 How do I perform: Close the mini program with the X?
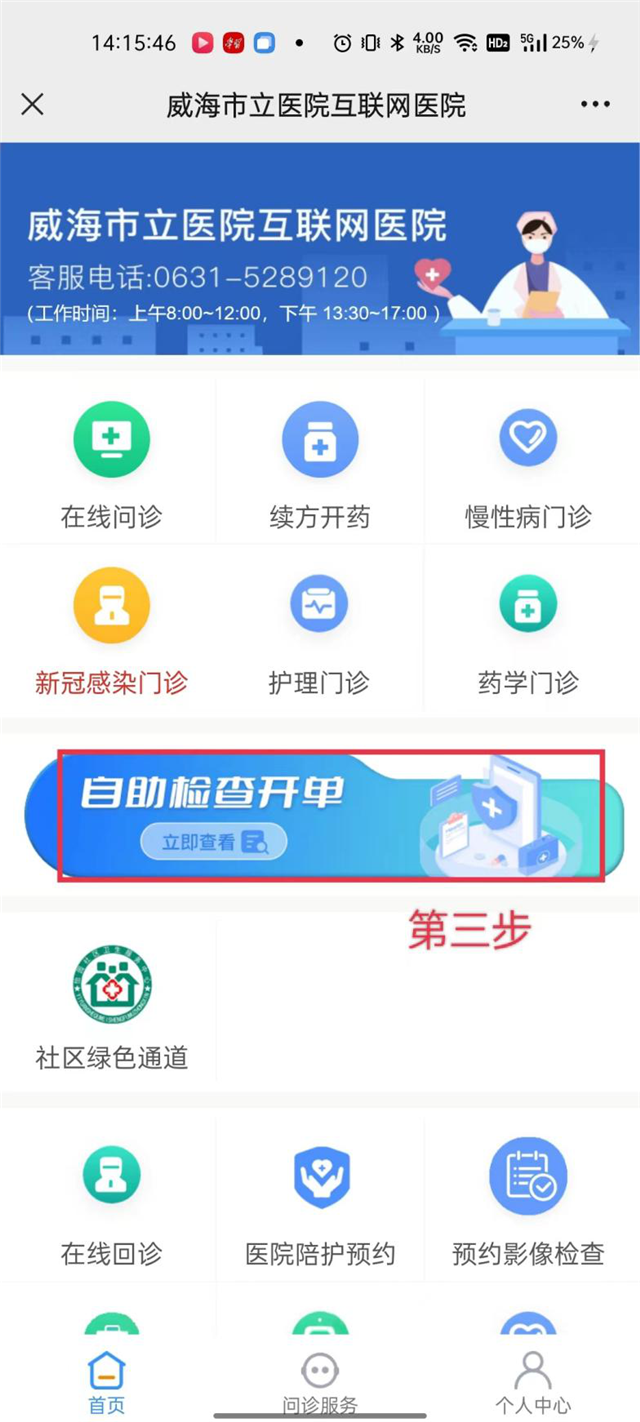32,104
